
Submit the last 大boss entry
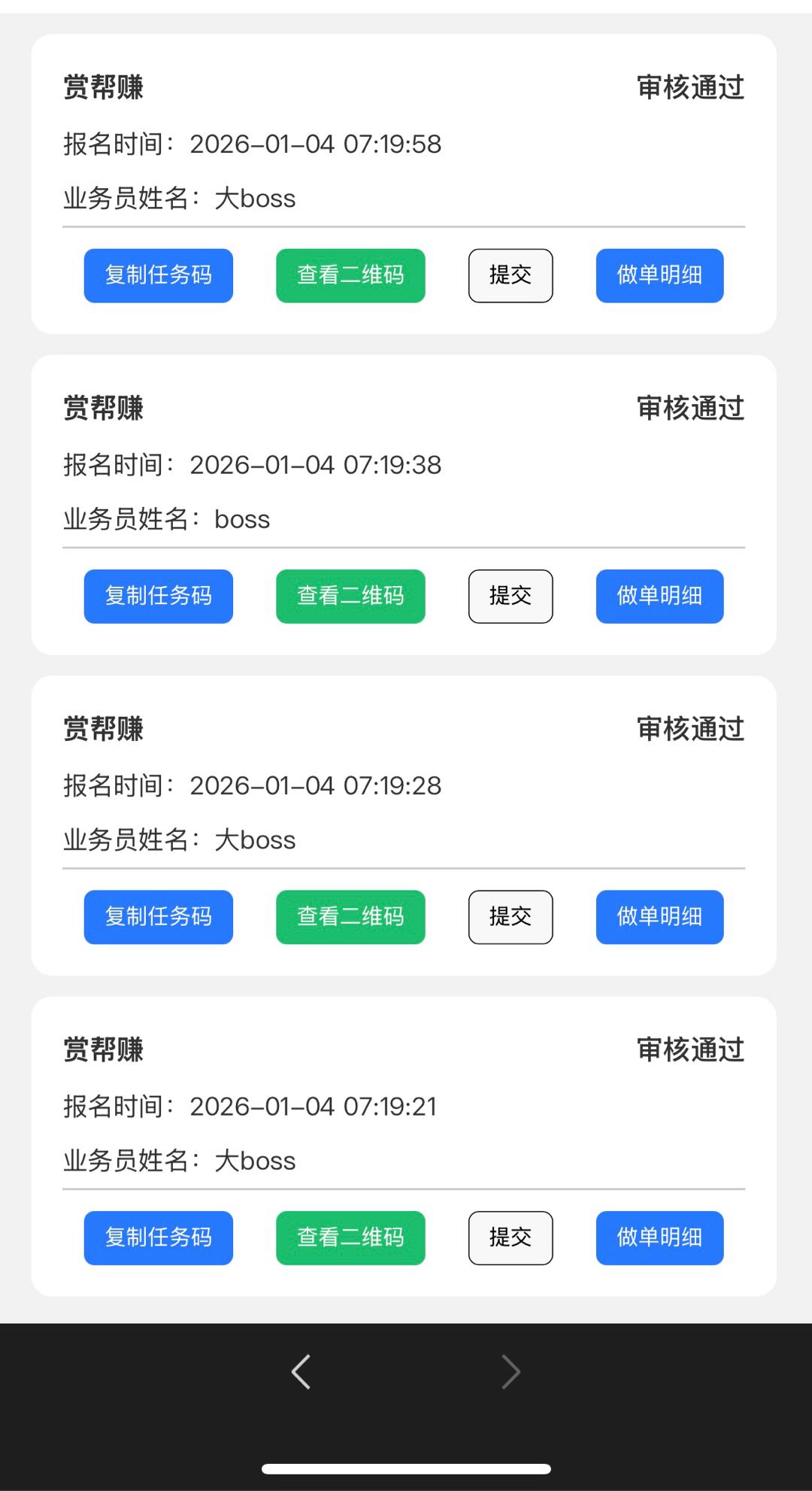pos(510,1237)
